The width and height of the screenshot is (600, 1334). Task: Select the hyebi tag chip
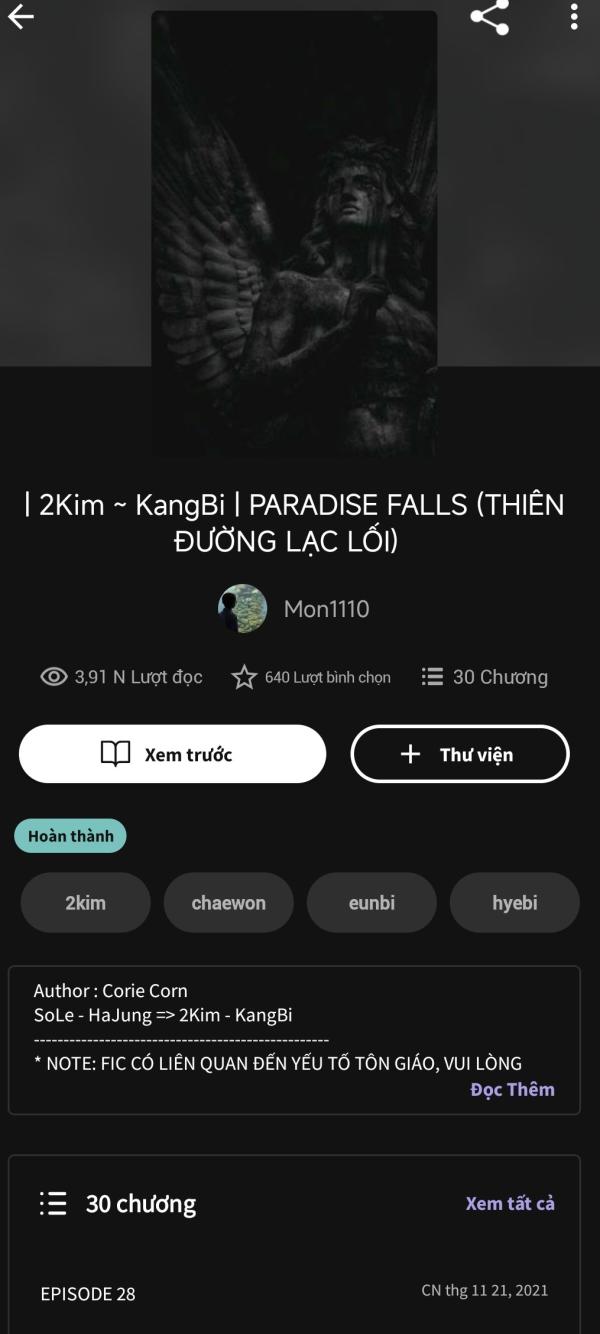coord(515,903)
